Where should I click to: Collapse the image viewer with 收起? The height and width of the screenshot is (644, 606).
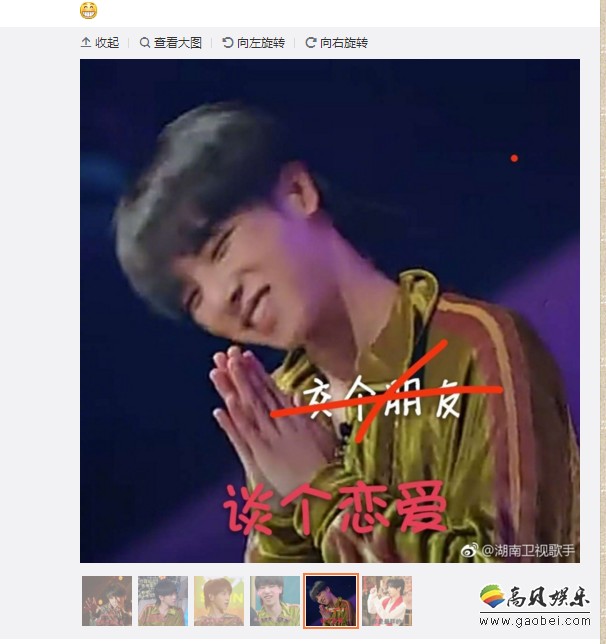point(100,43)
